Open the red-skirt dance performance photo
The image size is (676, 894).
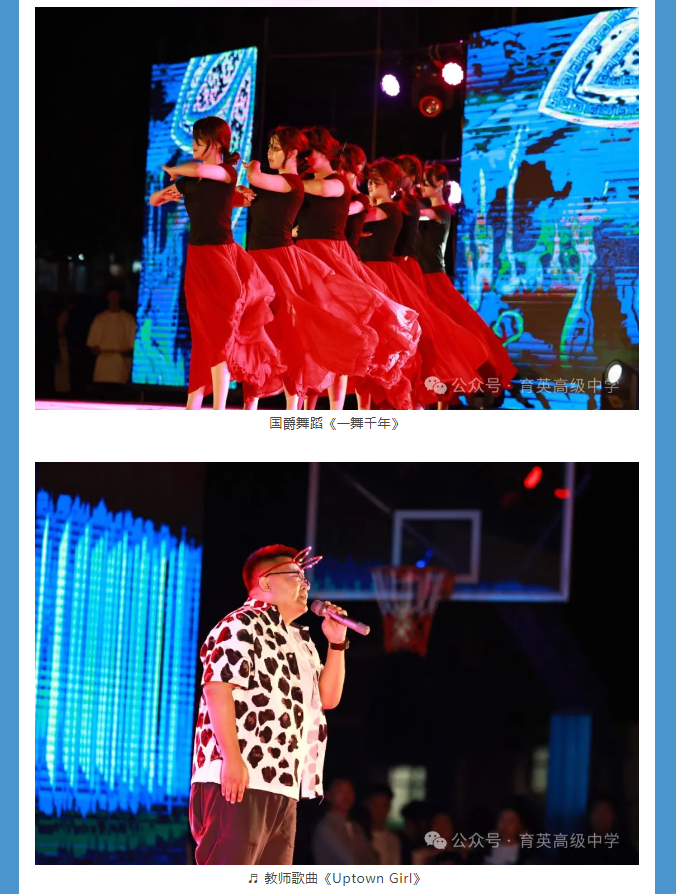[337, 208]
